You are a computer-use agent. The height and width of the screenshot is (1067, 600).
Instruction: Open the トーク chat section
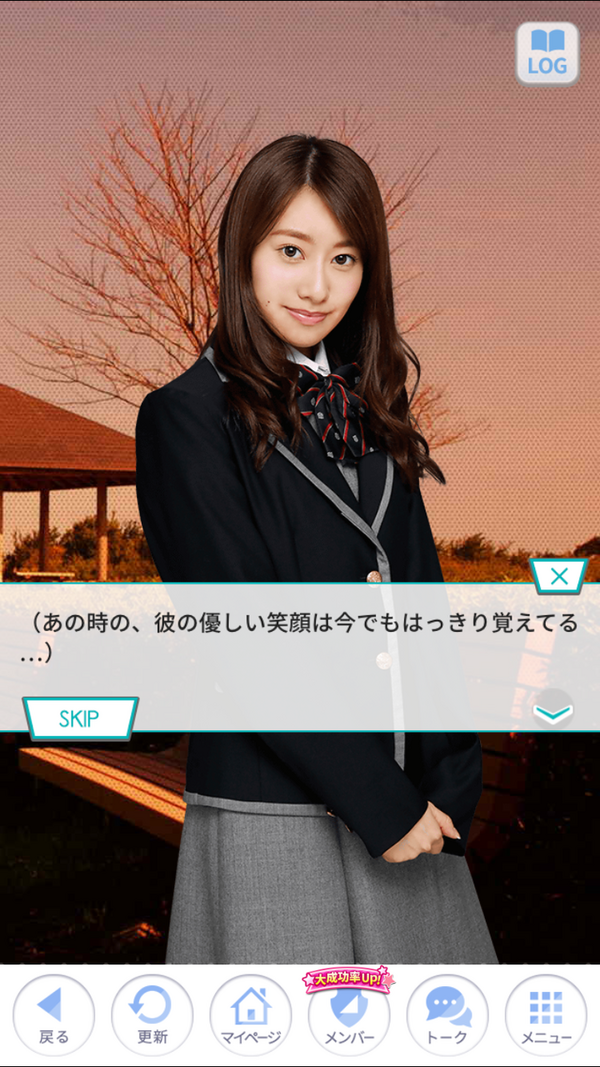pyautogui.click(x=448, y=1015)
